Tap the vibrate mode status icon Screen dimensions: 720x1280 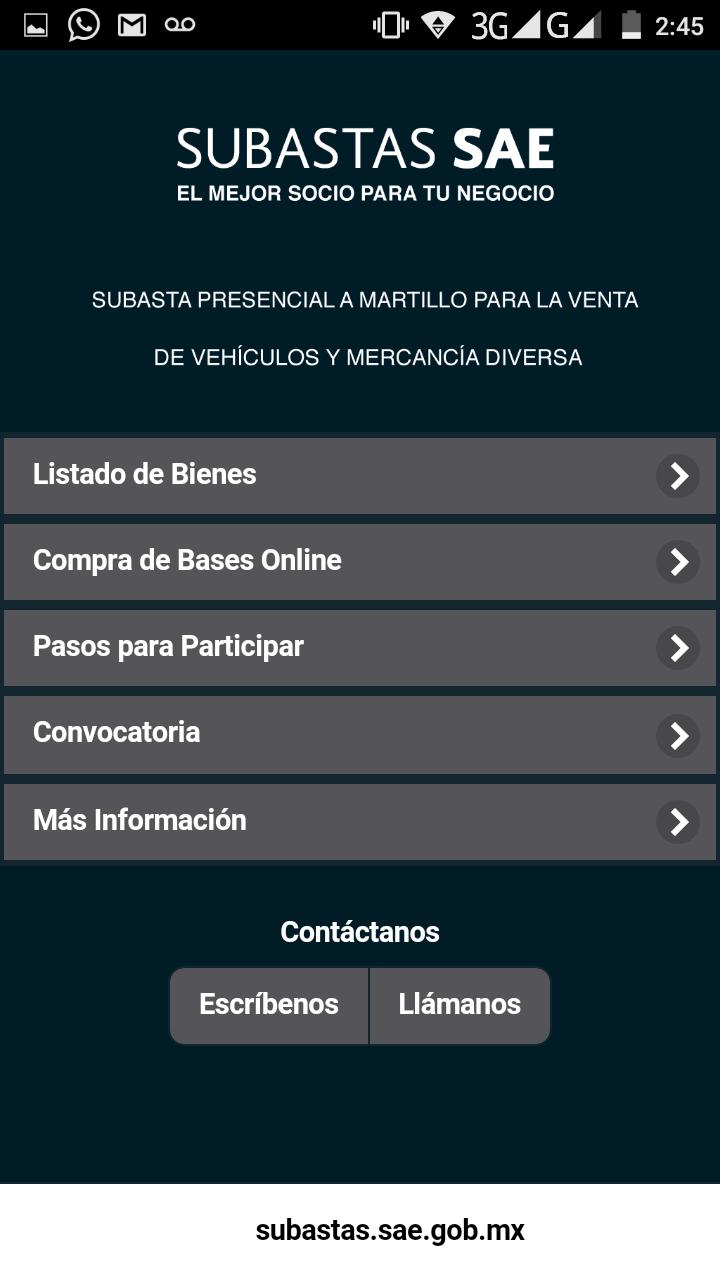click(x=390, y=24)
